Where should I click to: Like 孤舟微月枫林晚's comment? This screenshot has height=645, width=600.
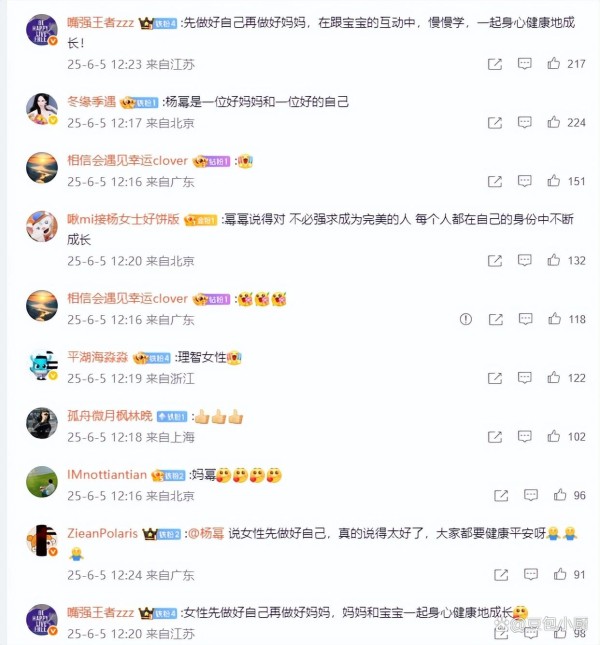pos(553,437)
